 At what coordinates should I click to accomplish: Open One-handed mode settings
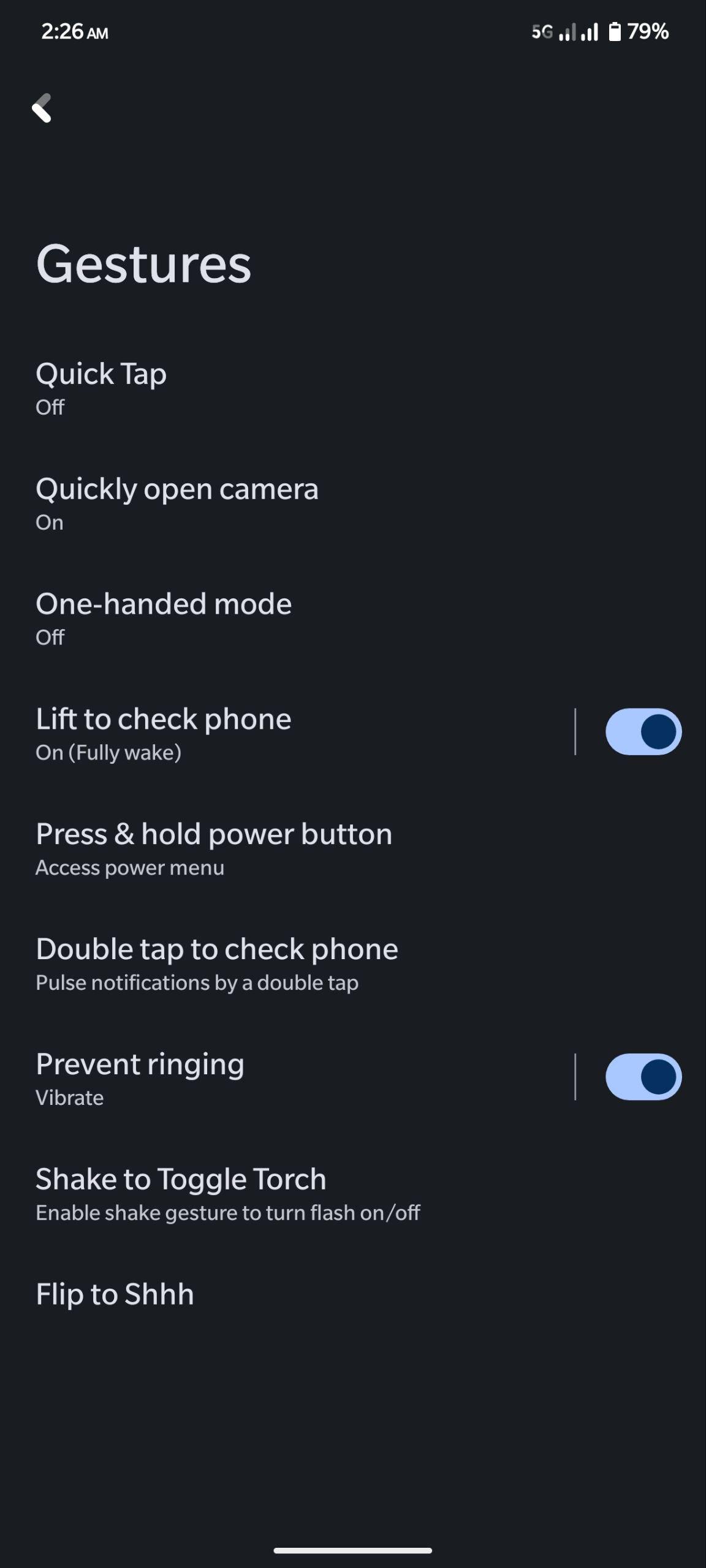coord(353,619)
